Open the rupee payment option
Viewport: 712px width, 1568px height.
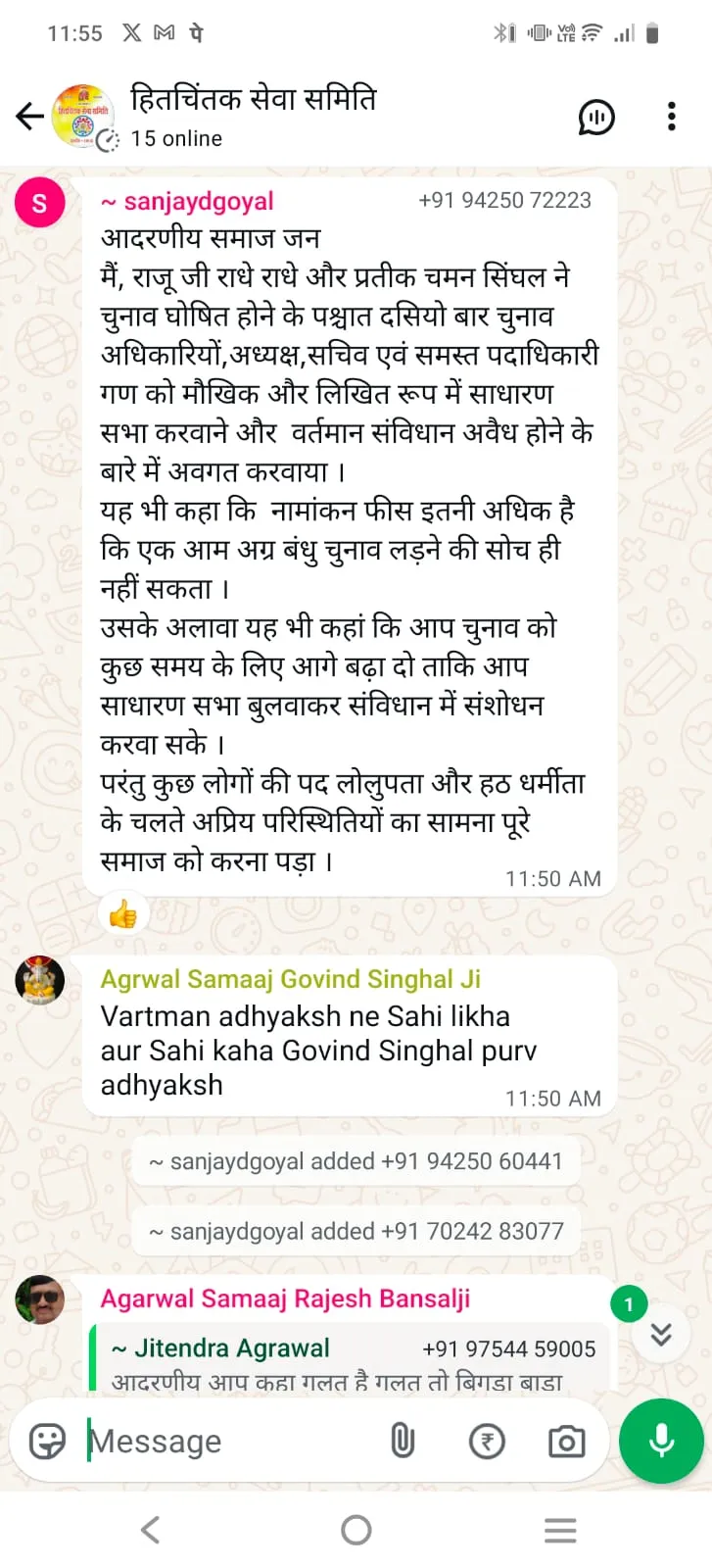point(487,1441)
